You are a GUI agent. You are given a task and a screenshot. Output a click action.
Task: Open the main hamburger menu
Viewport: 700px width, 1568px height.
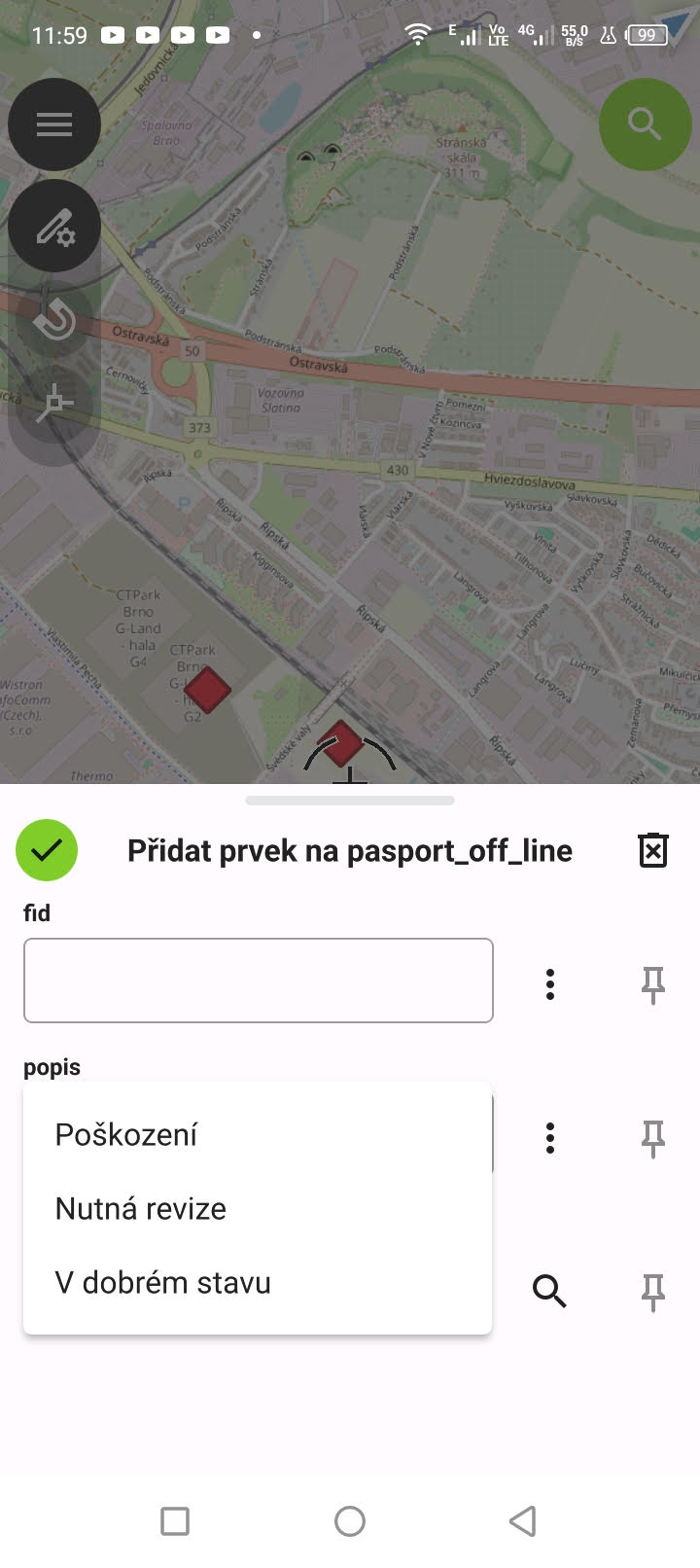point(54,125)
